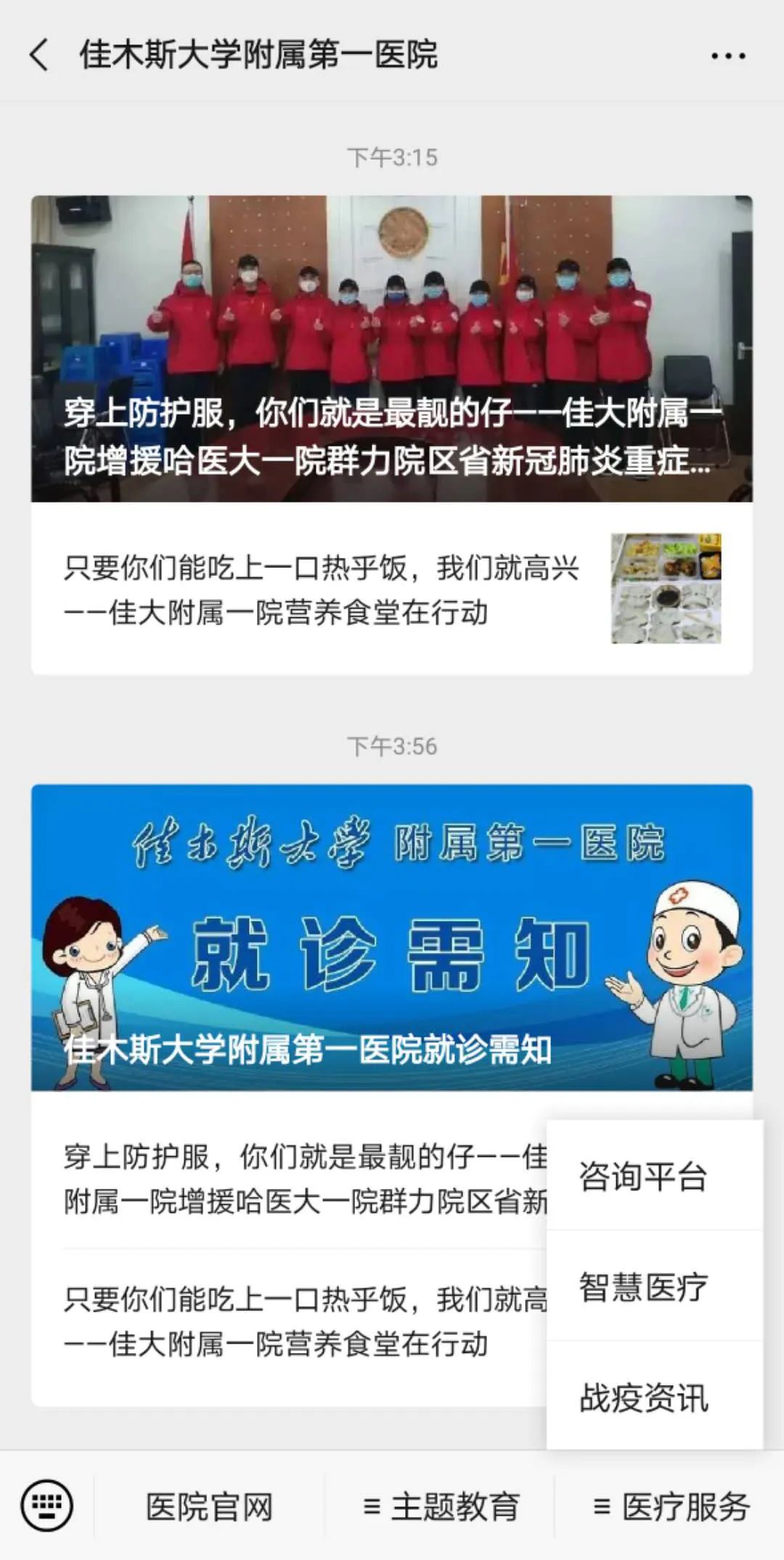Open the 就诊需知 banner article
This screenshot has width=784, height=1560.
(x=392, y=938)
